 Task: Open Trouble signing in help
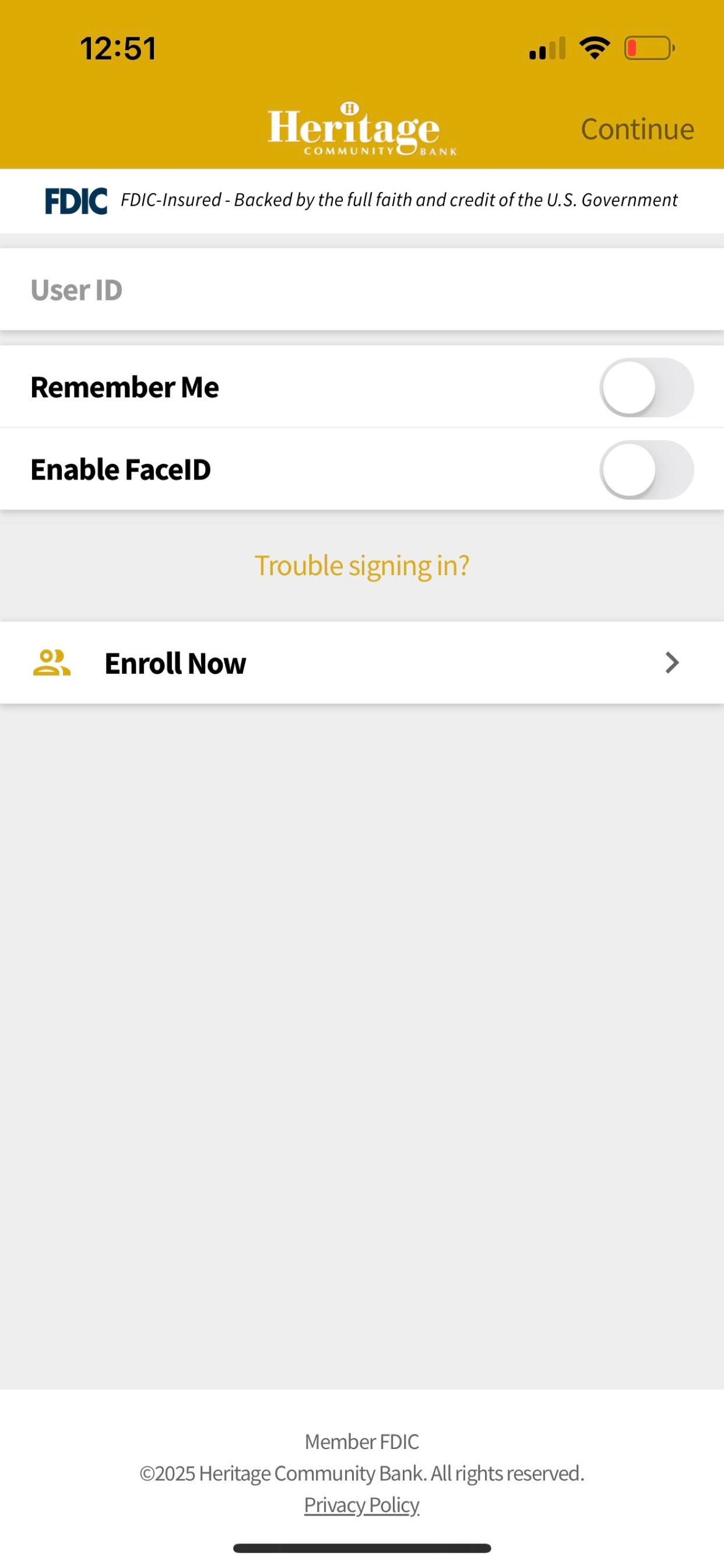tap(362, 565)
